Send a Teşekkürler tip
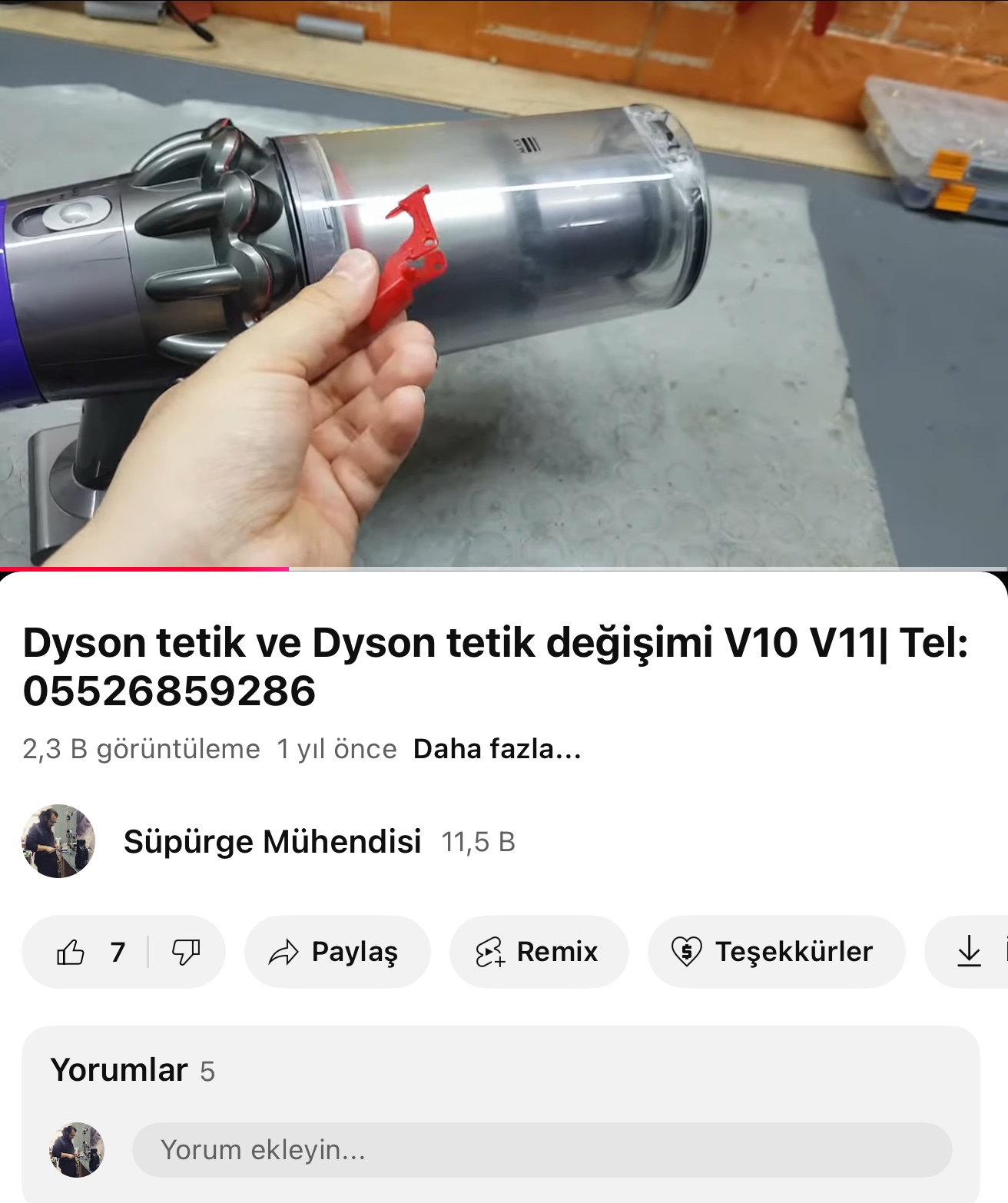 point(776,952)
